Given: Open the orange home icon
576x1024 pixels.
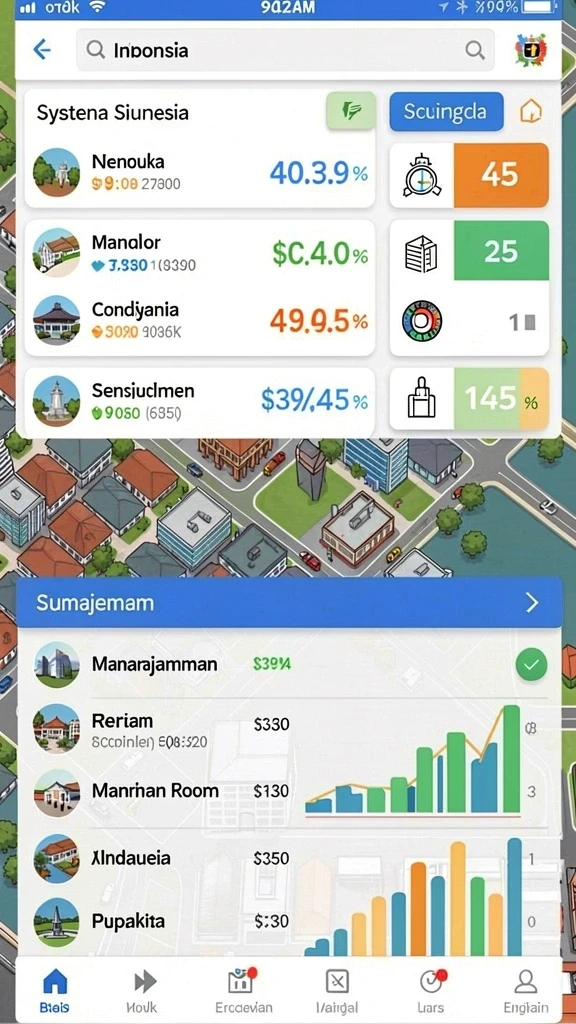Looking at the screenshot, I should point(530,112).
